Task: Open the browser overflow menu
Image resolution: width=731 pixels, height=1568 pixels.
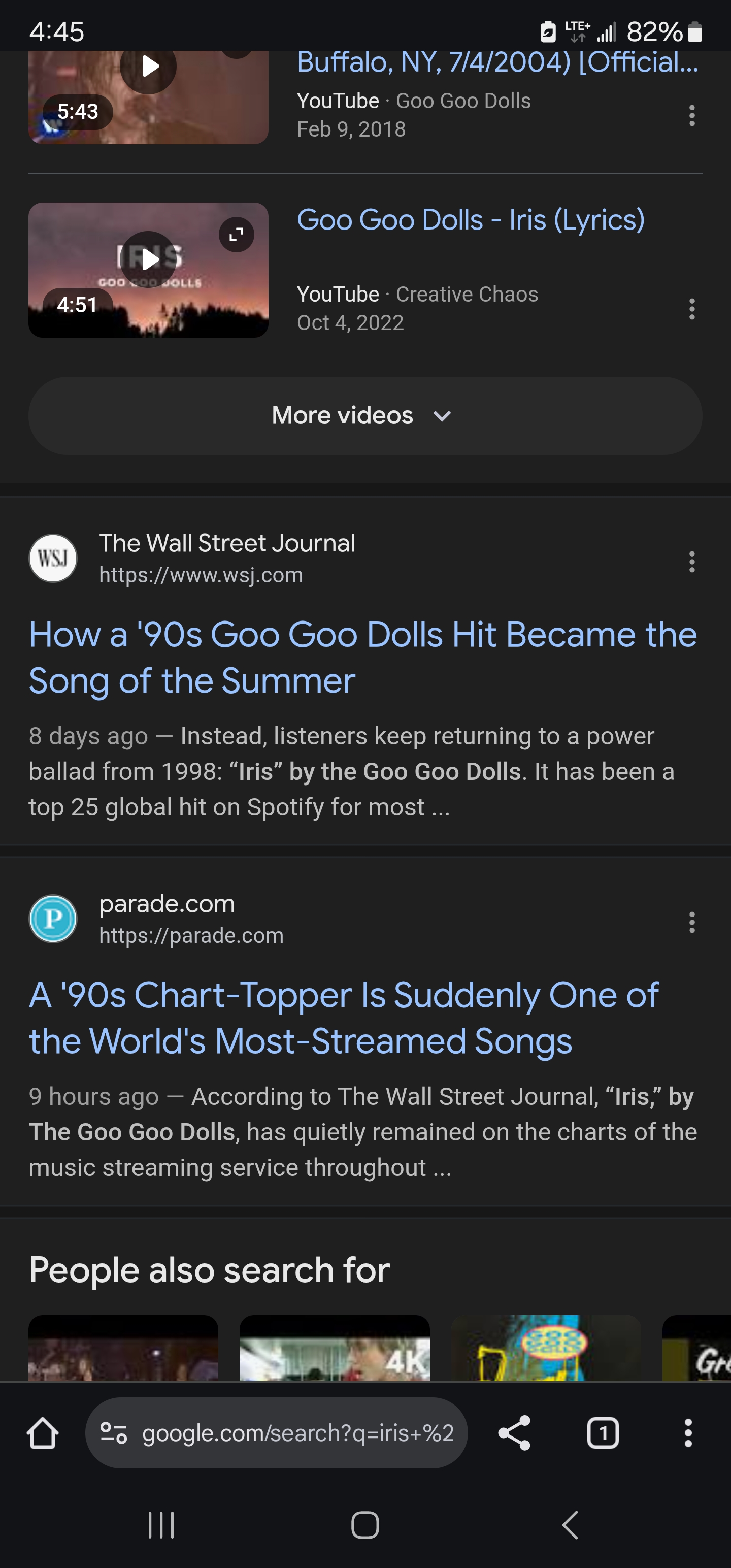Action: click(688, 1433)
